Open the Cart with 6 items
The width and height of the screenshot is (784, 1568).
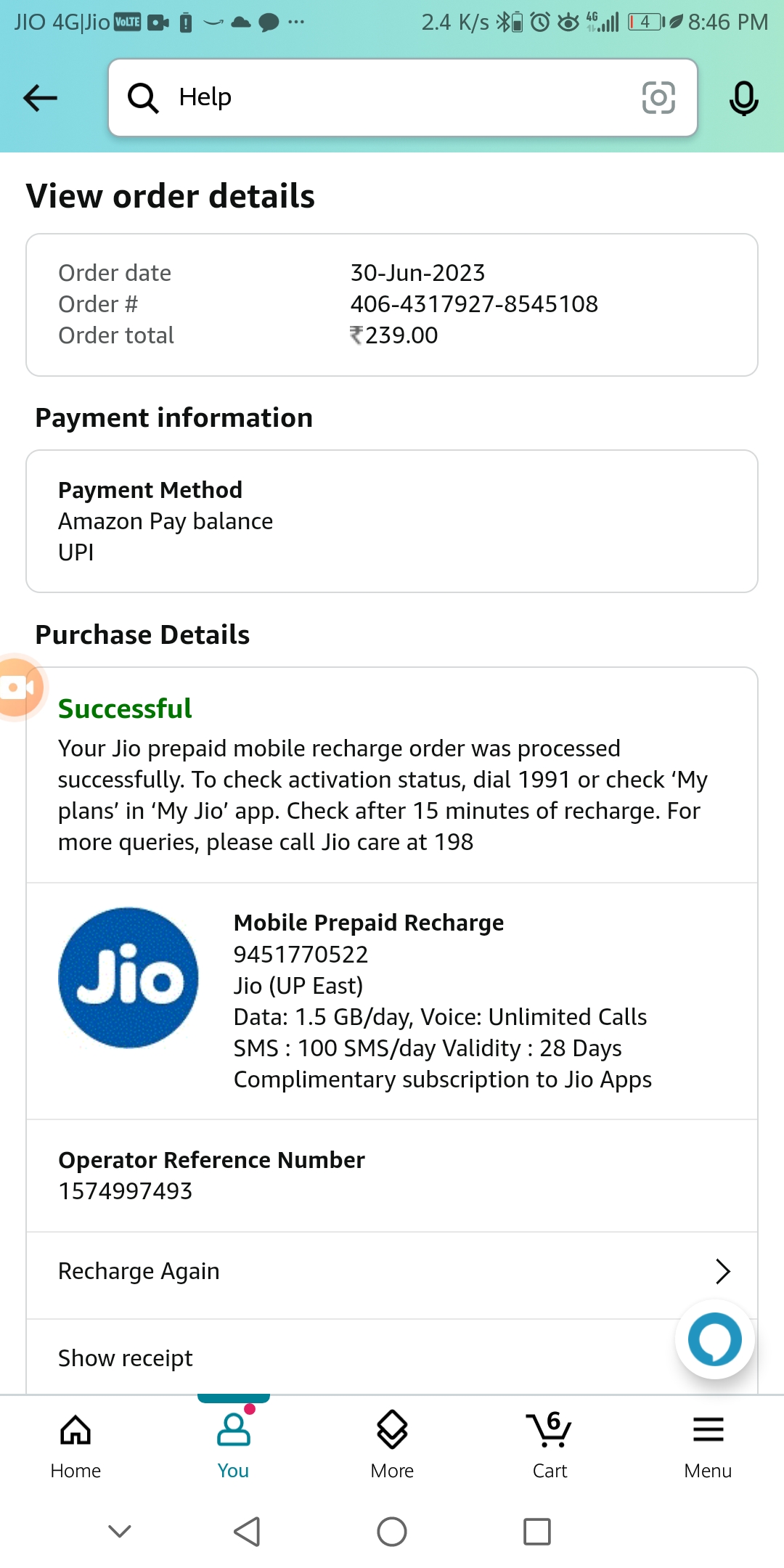pyautogui.click(x=550, y=1445)
